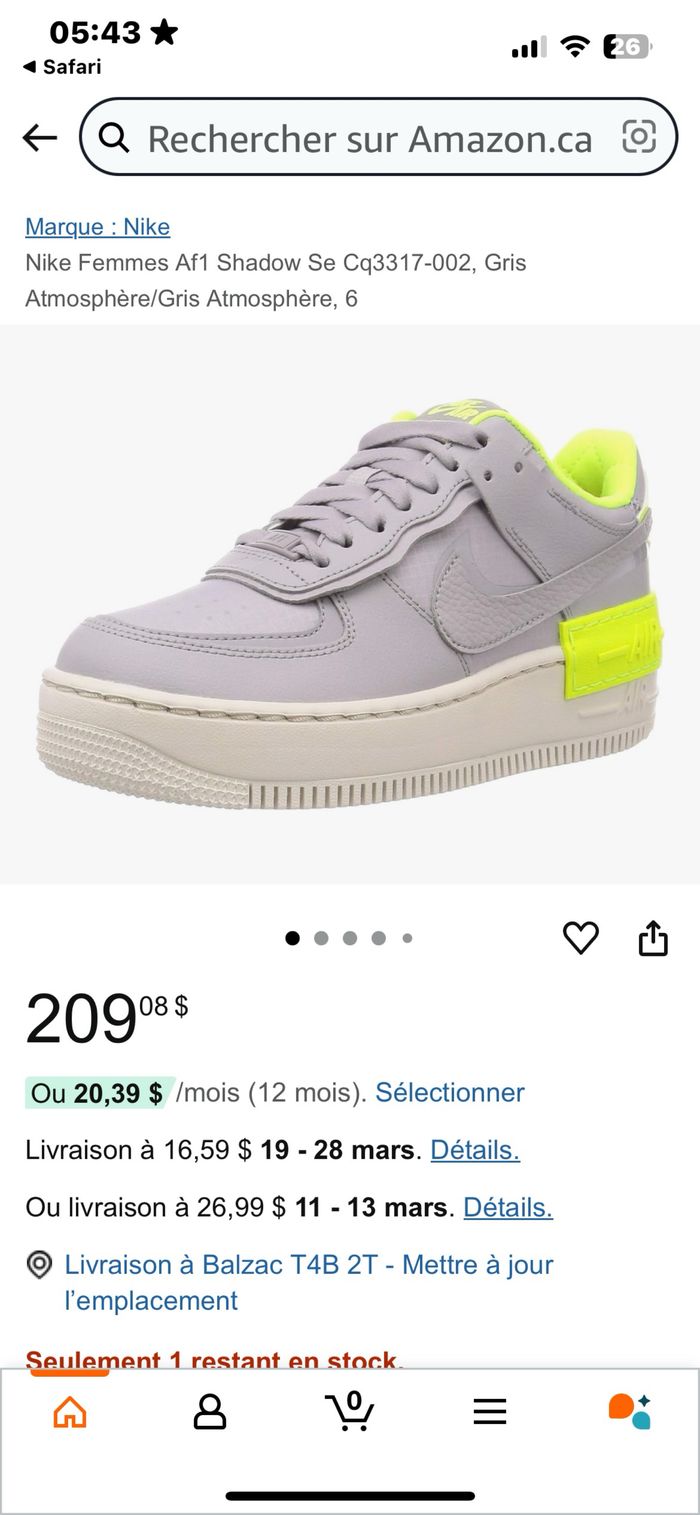700x1515 pixels.
Task: View the Nike shoe product image
Action: (x=350, y=605)
